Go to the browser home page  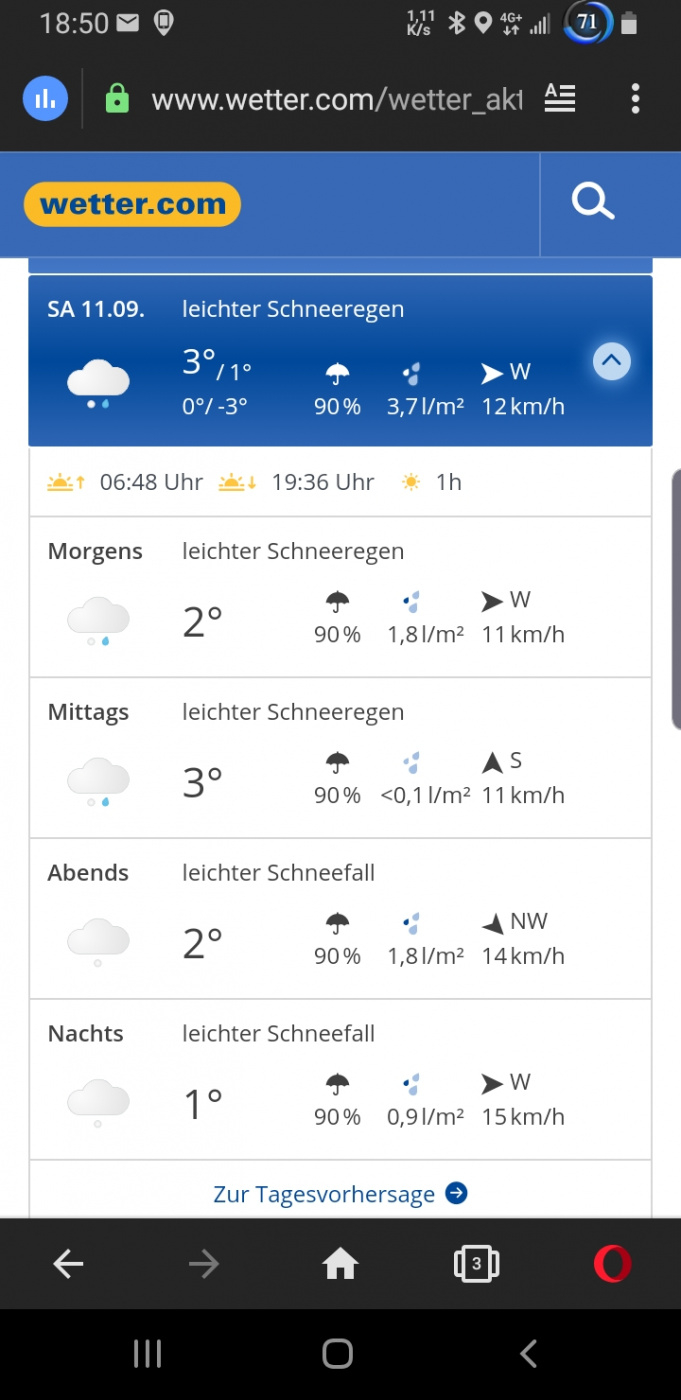[340, 1264]
